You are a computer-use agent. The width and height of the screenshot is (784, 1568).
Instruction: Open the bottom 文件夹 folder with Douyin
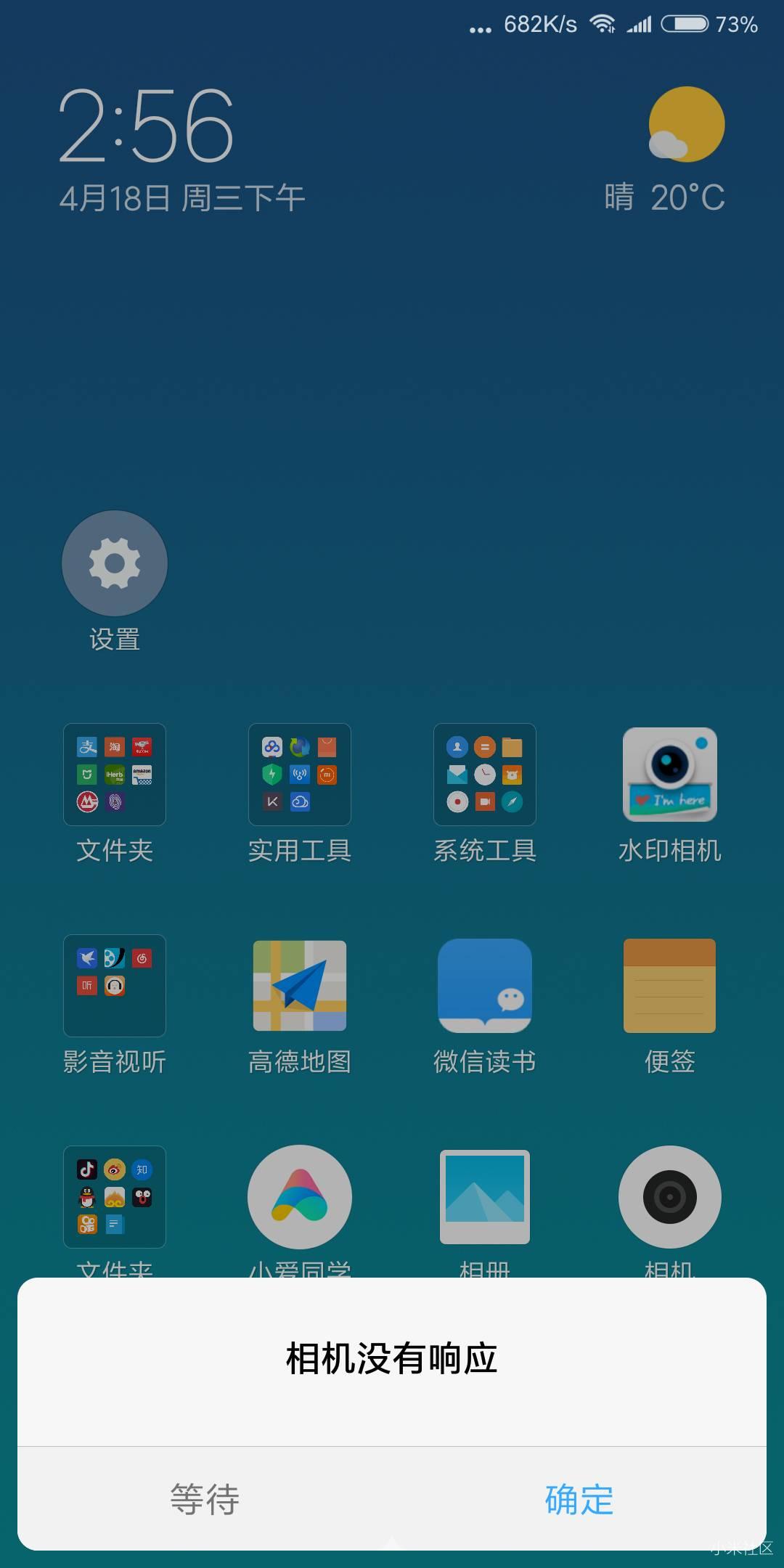coord(114,1196)
